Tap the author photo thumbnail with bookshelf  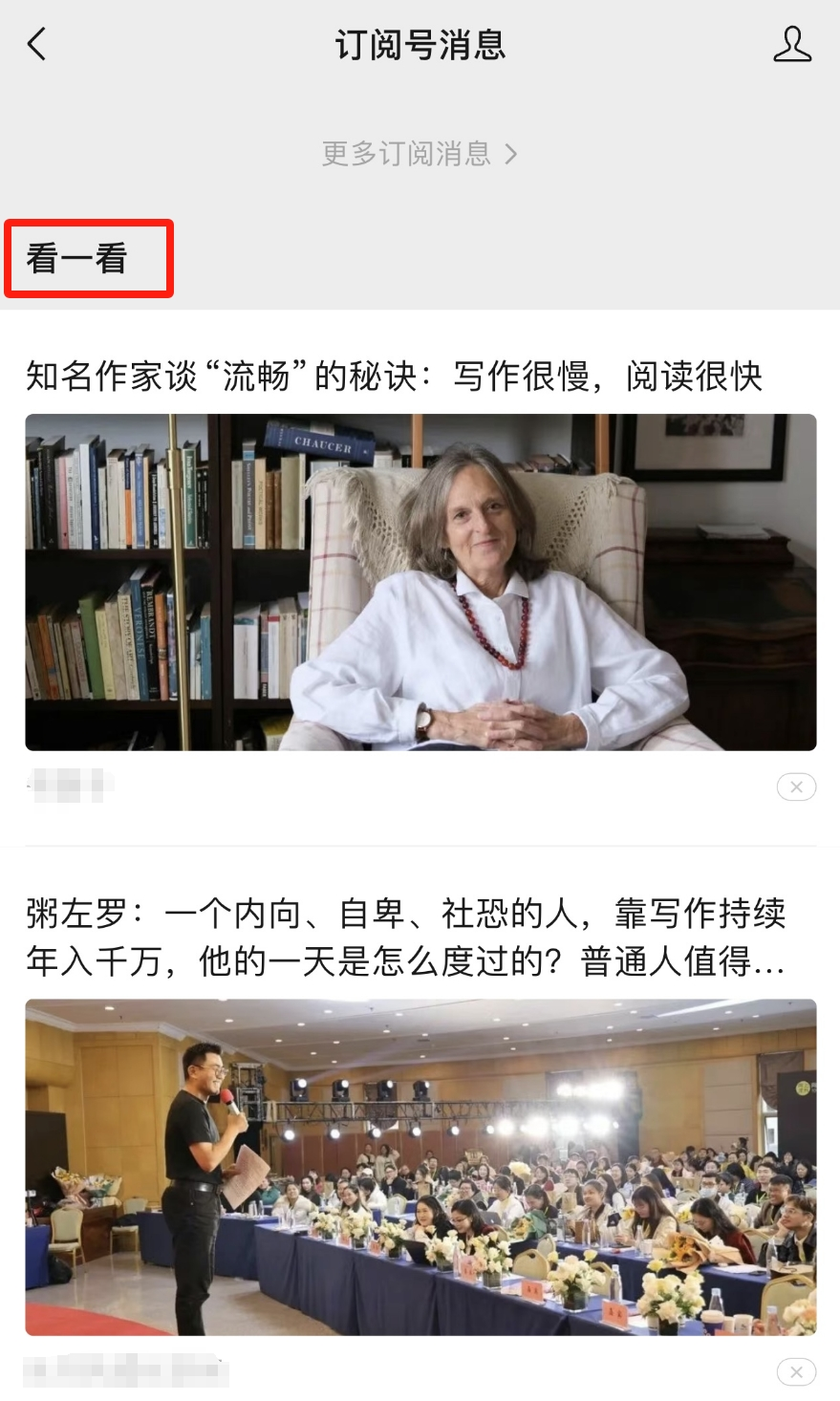pyautogui.click(x=420, y=581)
